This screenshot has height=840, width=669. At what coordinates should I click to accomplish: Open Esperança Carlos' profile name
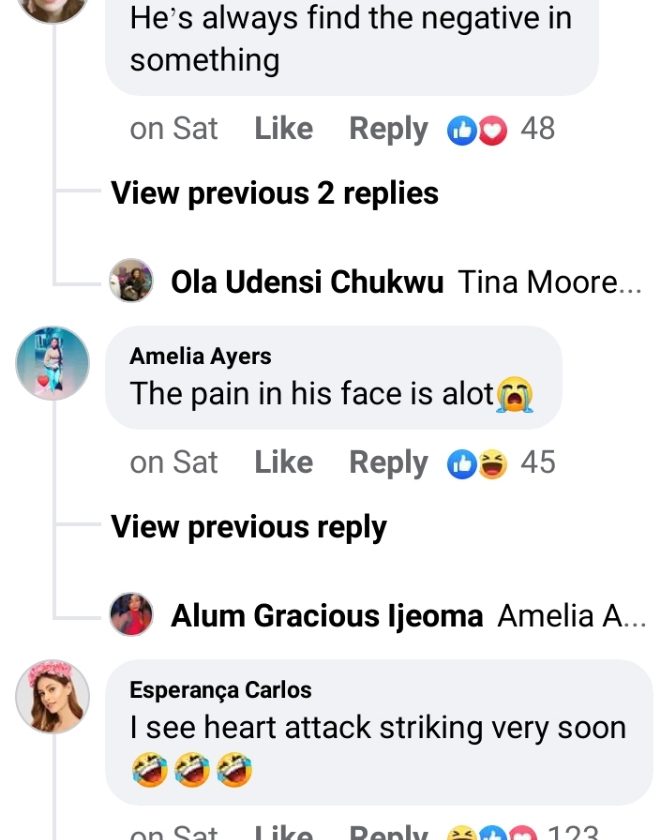point(220,690)
